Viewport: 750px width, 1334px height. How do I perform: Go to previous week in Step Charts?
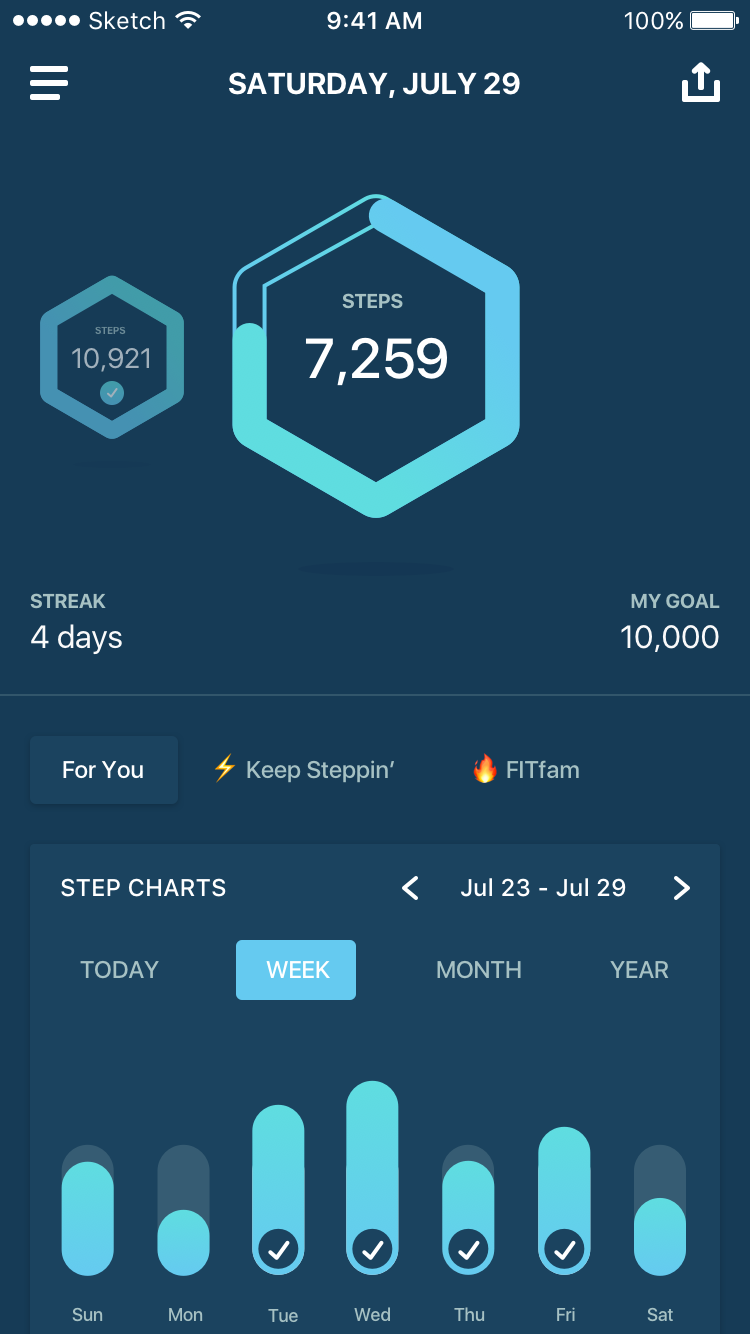point(410,888)
